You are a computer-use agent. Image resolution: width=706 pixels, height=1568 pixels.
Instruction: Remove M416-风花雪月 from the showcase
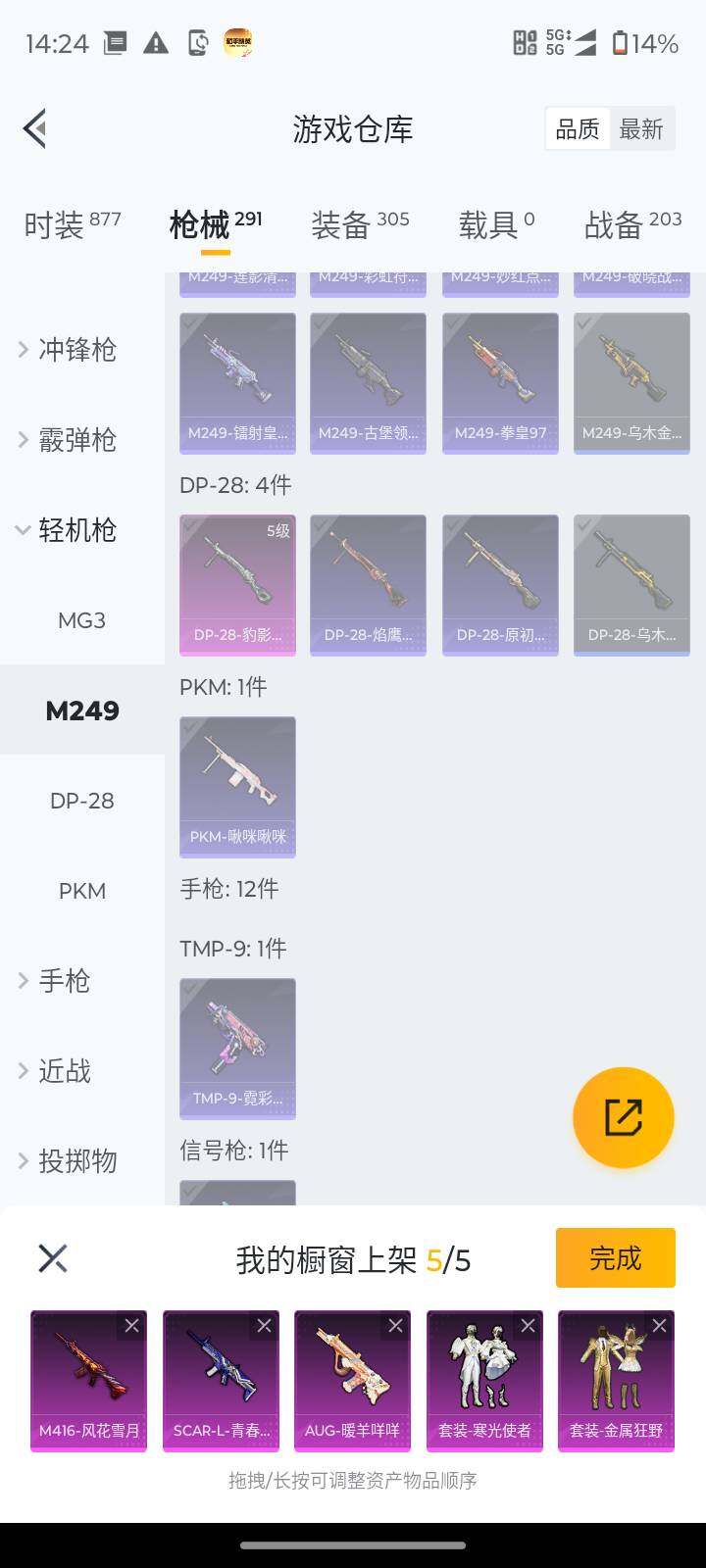click(134, 1325)
